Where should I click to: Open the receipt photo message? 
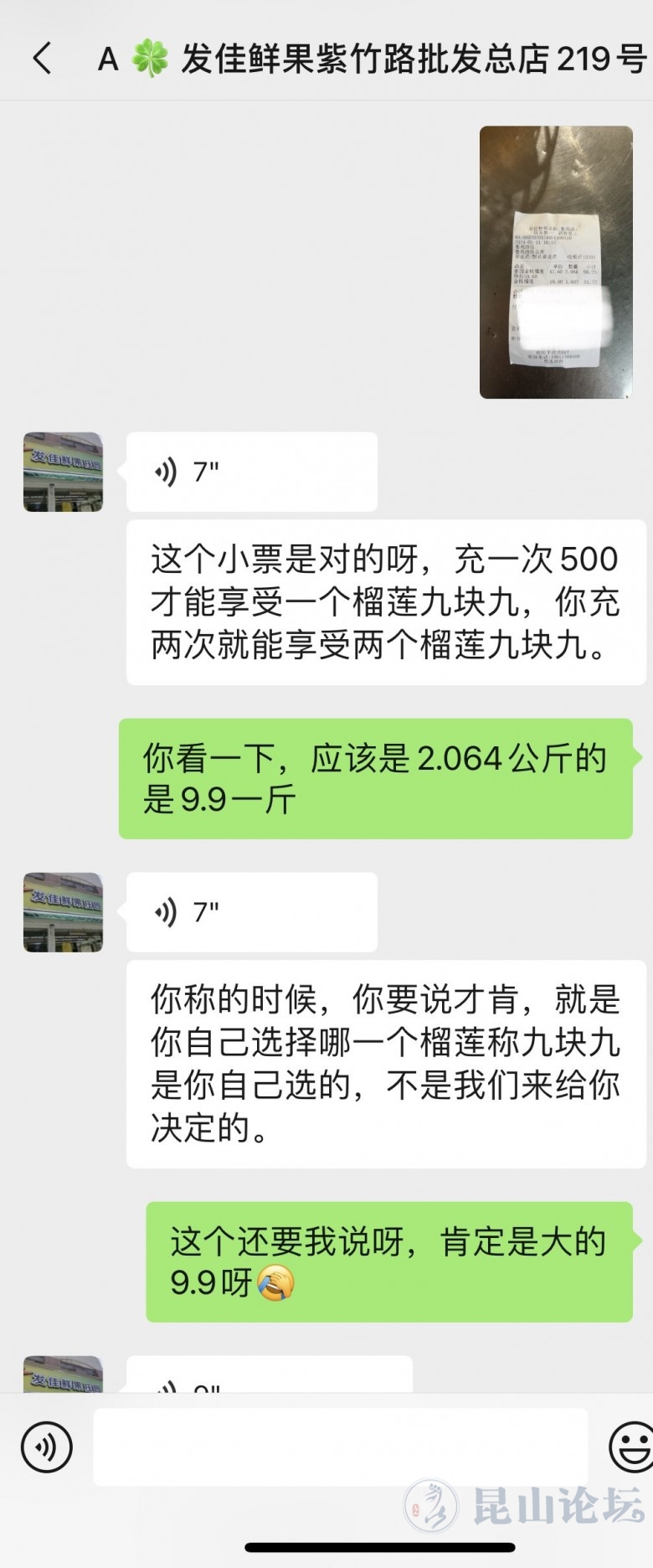point(556,261)
